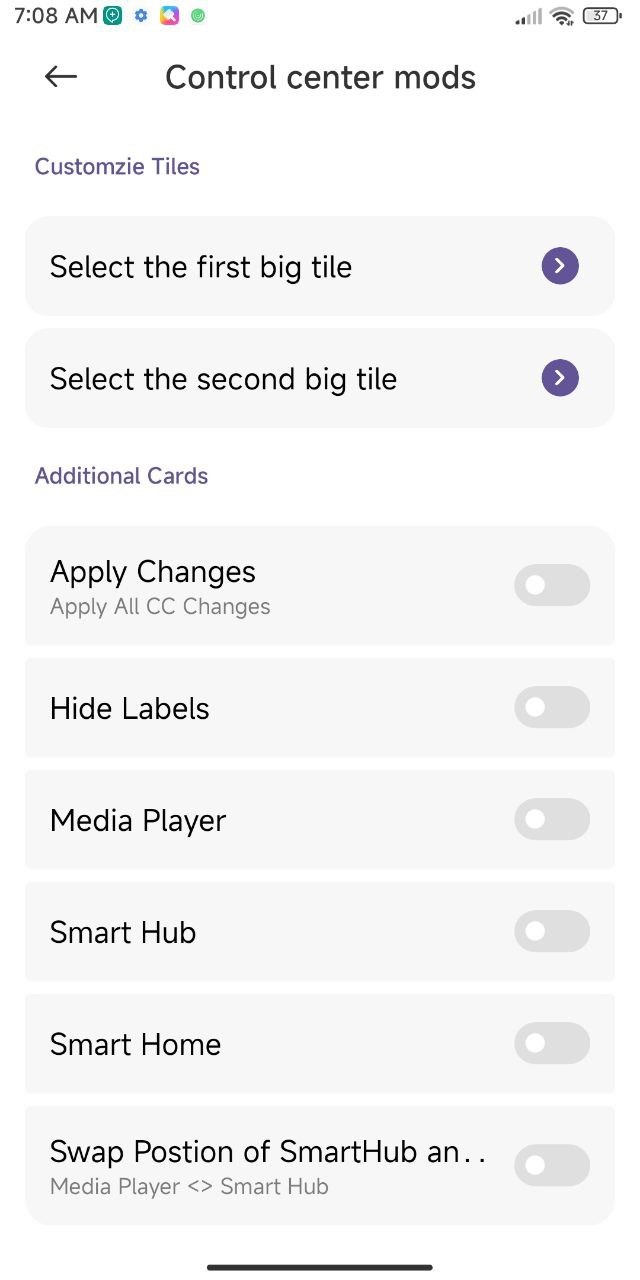Image resolution: width=640 pixels, height=1280 pixels.
Task: Toggle the Media Player card on
Action: pos(551,820)
